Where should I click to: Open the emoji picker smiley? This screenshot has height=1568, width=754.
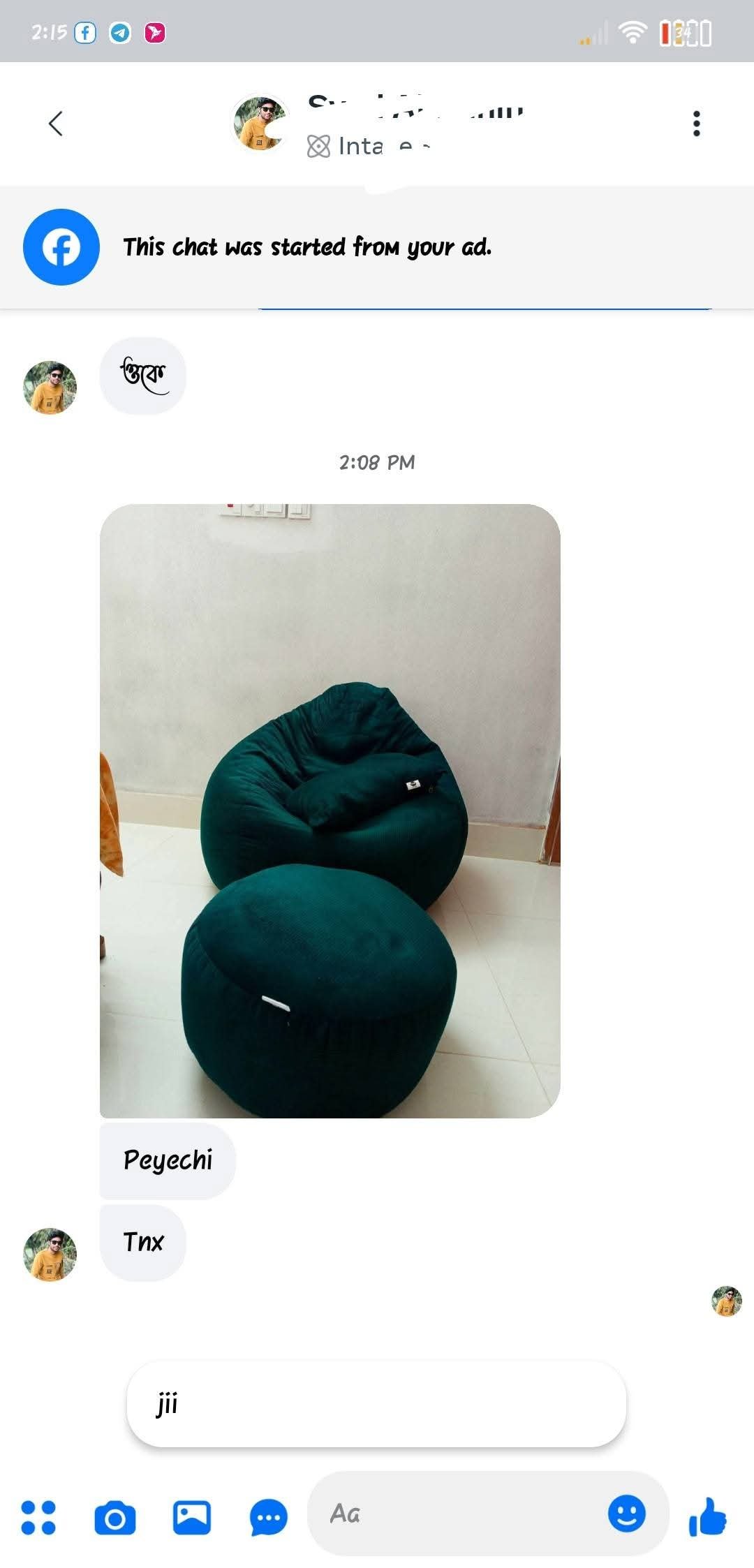(x=626, y=1514)
